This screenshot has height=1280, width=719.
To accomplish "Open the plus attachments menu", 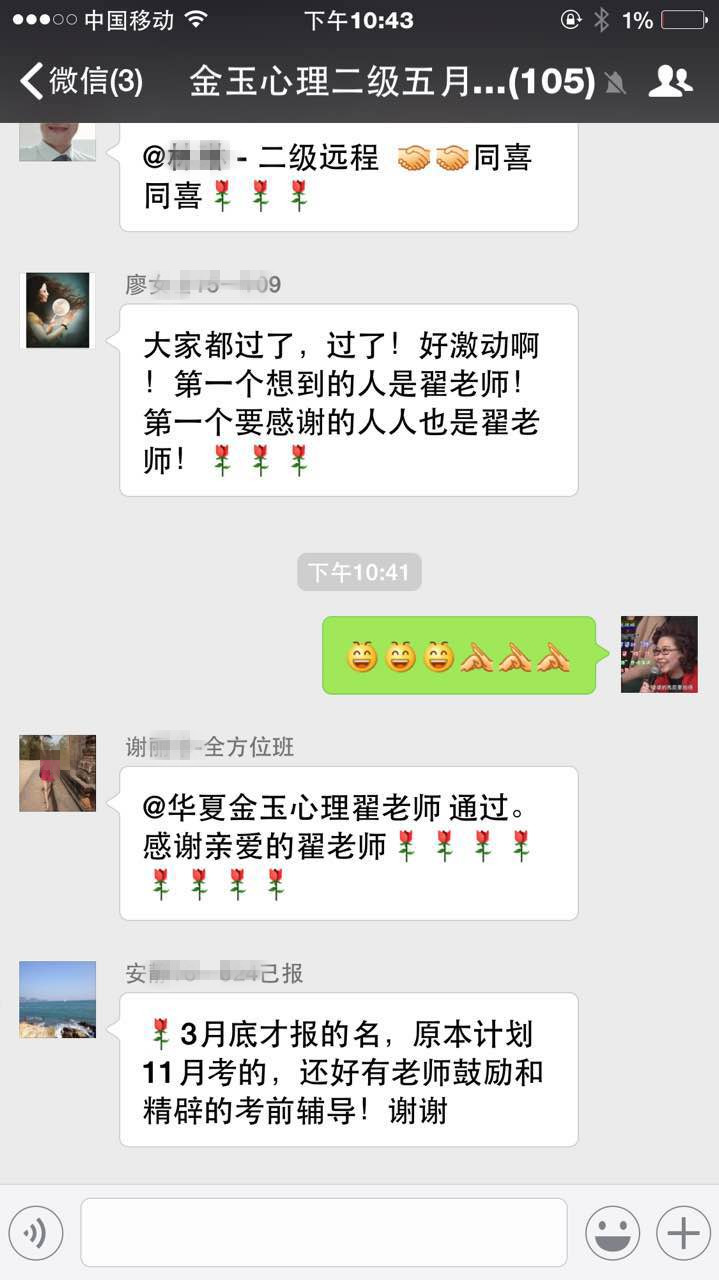I will (683, 1233).
